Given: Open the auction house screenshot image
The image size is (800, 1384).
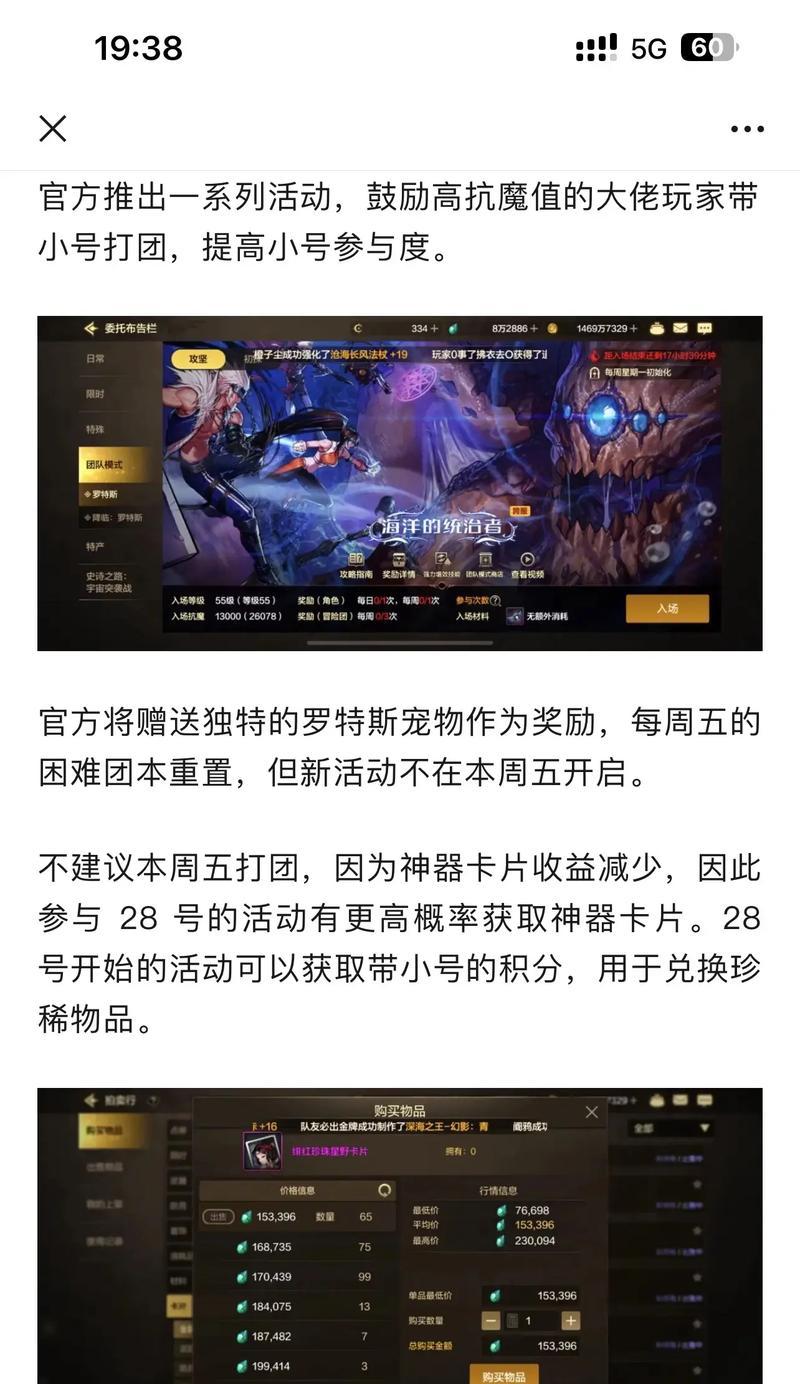Looking at the screenshot, I should (x=400, y=1235).
